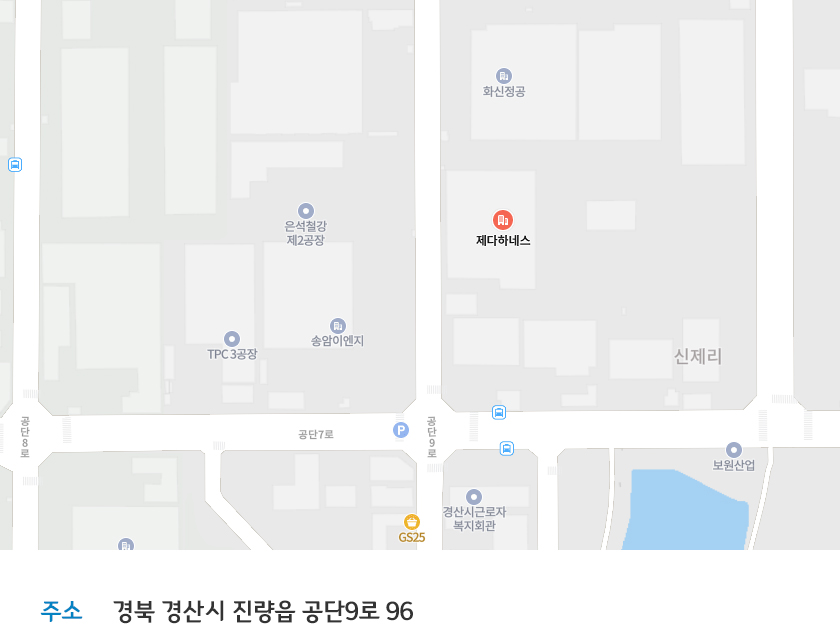Open the 경산시근로자복지회관 marker
This screenshot has width=840, height=624.
coord(474,497)
